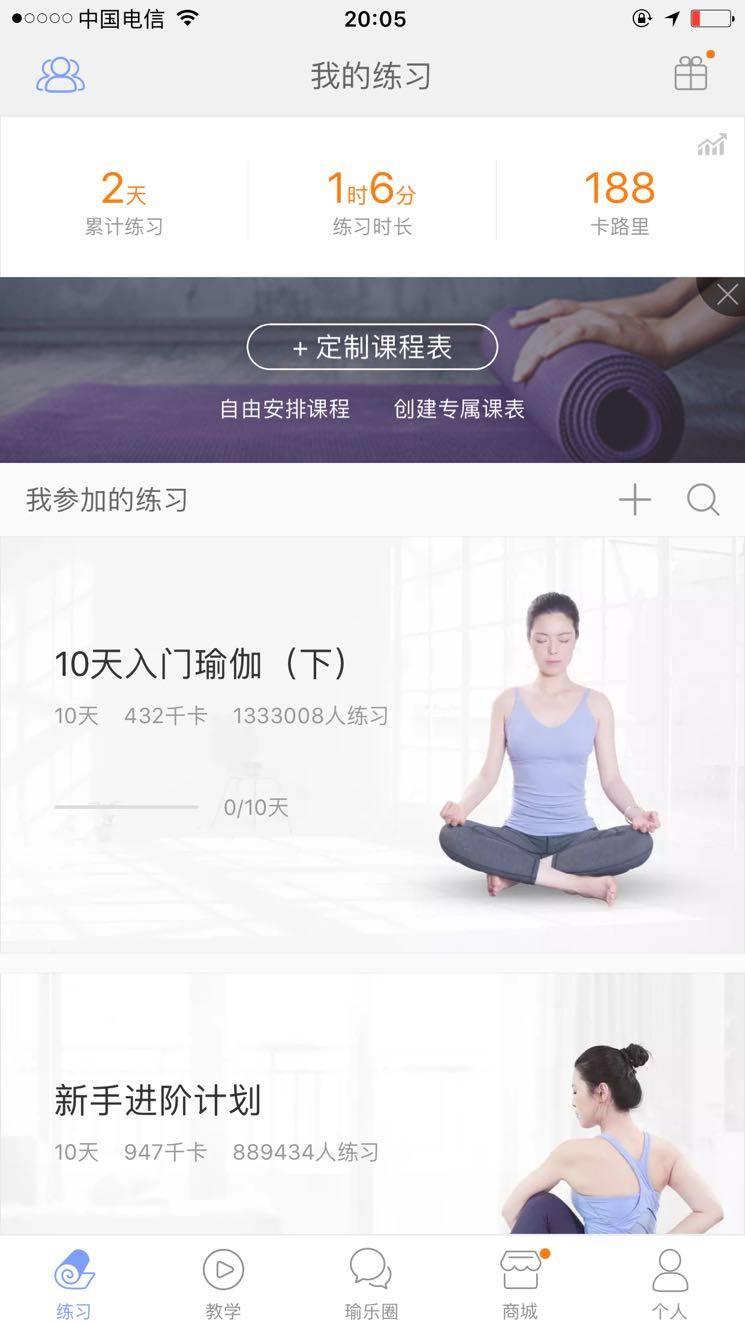Image resolution: width=745 pixels, height=1324 pixels.
Task: View practice statistics chart icon
Action: point(711,145)
